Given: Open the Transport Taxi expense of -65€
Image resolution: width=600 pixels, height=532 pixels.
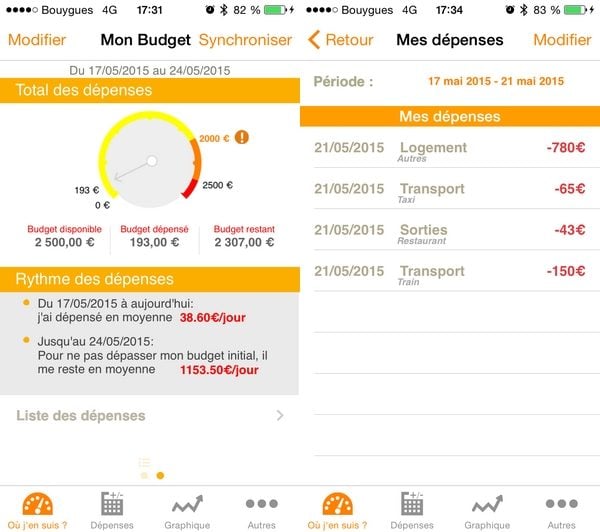Looking at the screenshot, I should tap(450, 192).
